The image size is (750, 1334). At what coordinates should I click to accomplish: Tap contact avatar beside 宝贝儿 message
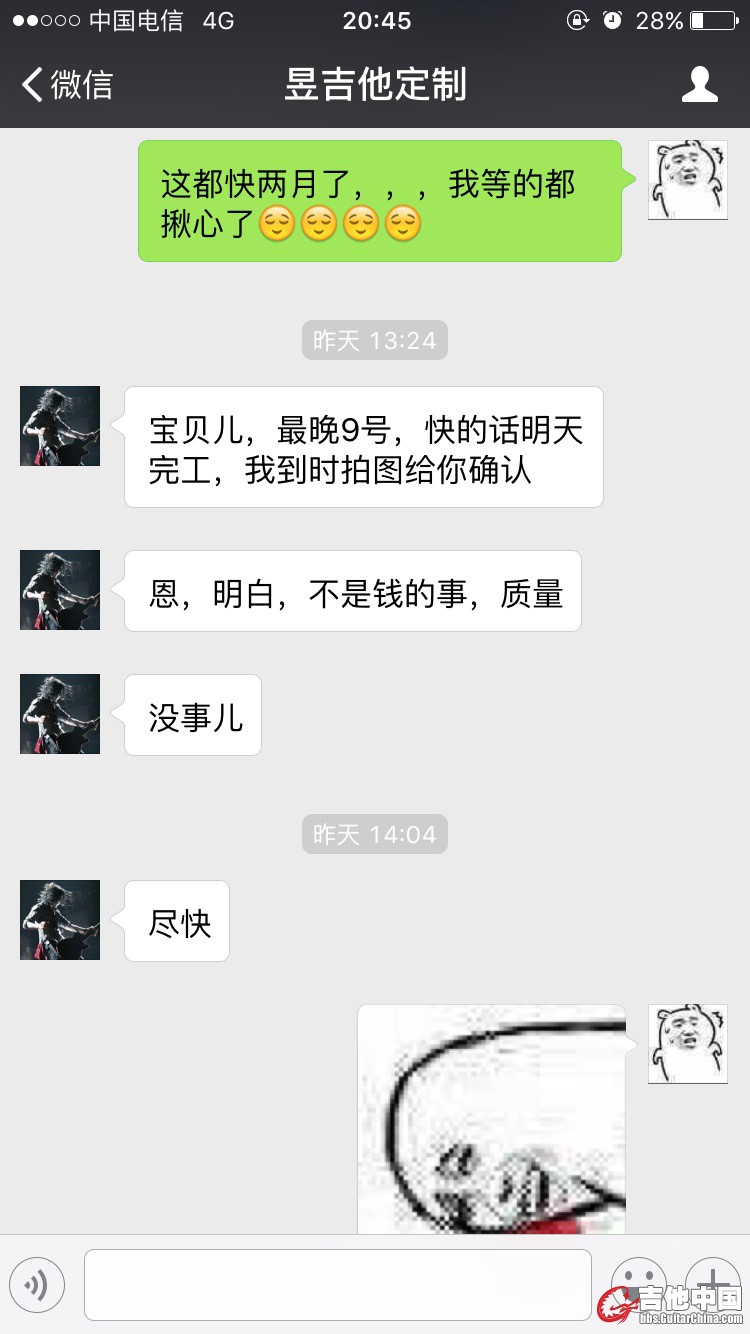pos(60,426)
